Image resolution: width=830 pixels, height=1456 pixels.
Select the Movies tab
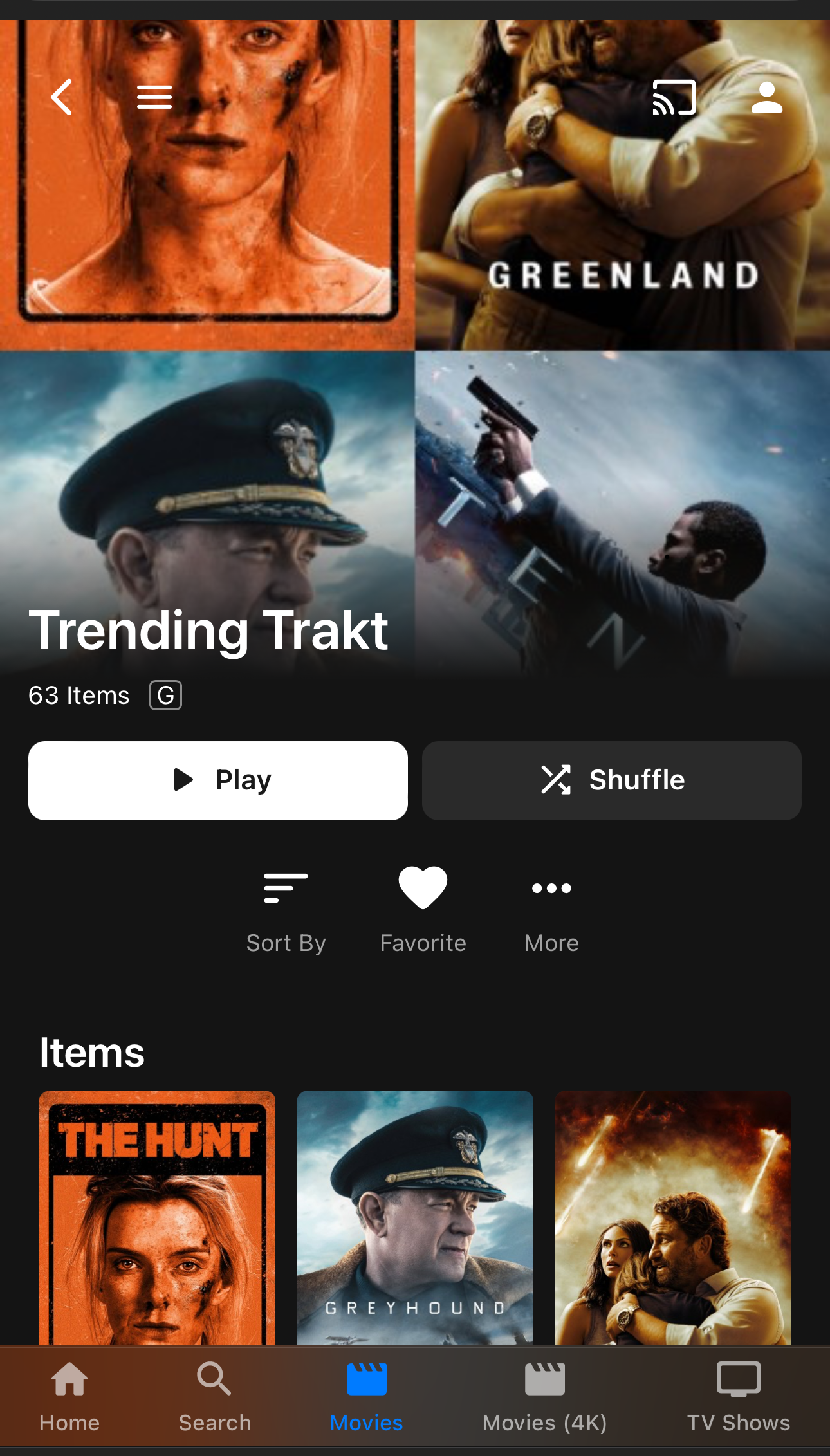[x=366, y=1396]
